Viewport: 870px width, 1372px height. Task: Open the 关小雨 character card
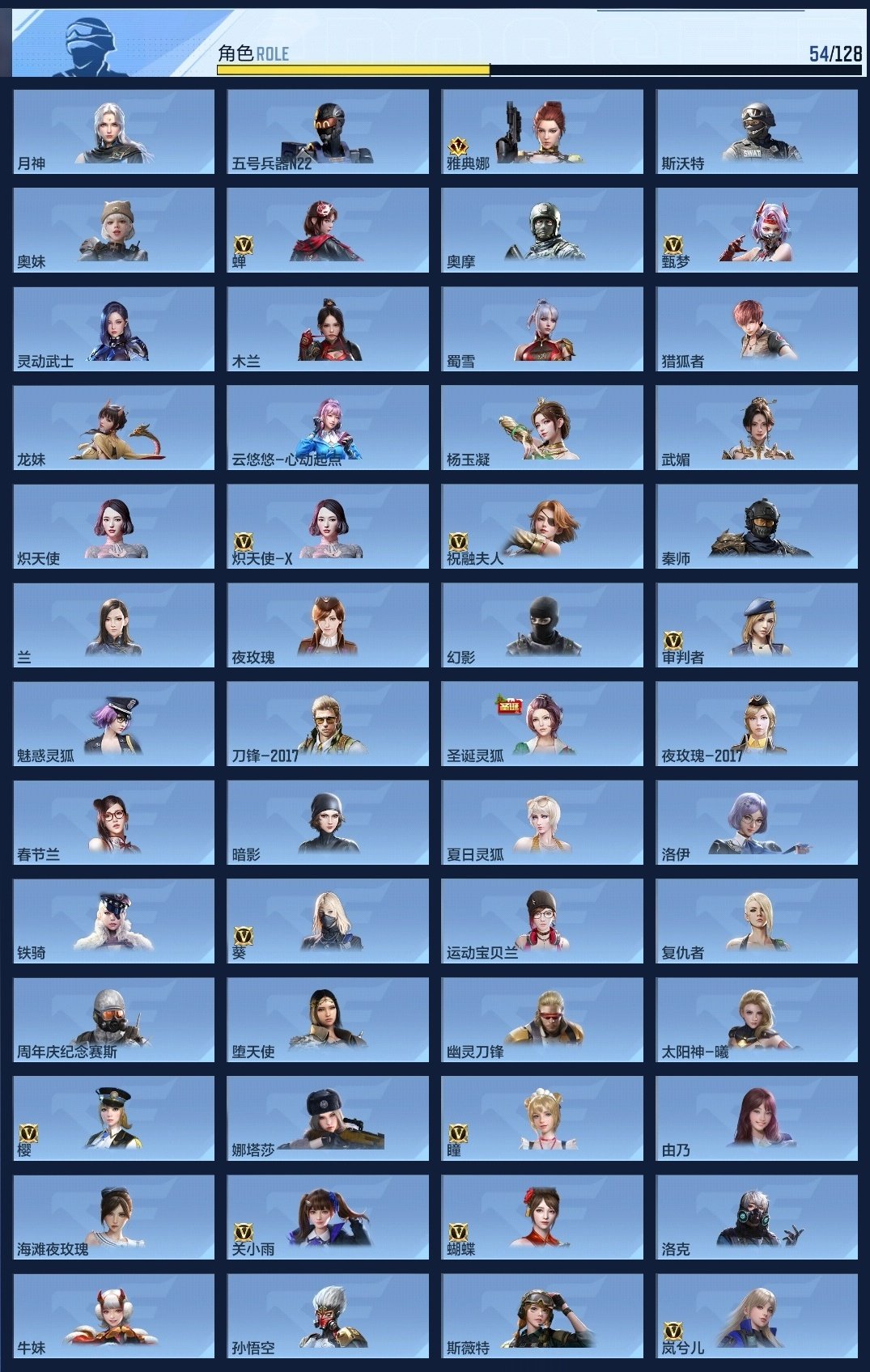pos(328,1217)
